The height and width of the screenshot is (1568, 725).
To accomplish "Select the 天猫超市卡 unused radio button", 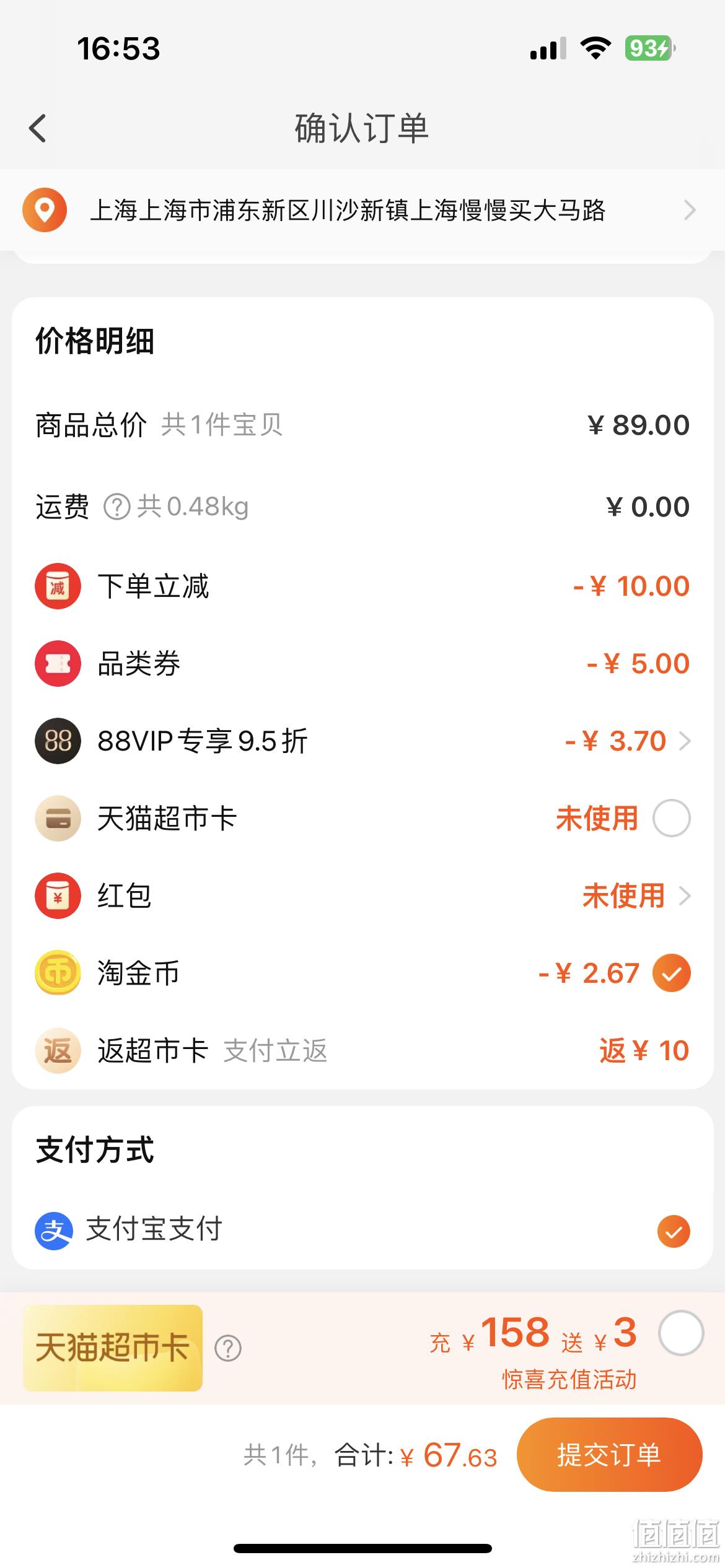I will pyautogui.click(x=672, y=818).
